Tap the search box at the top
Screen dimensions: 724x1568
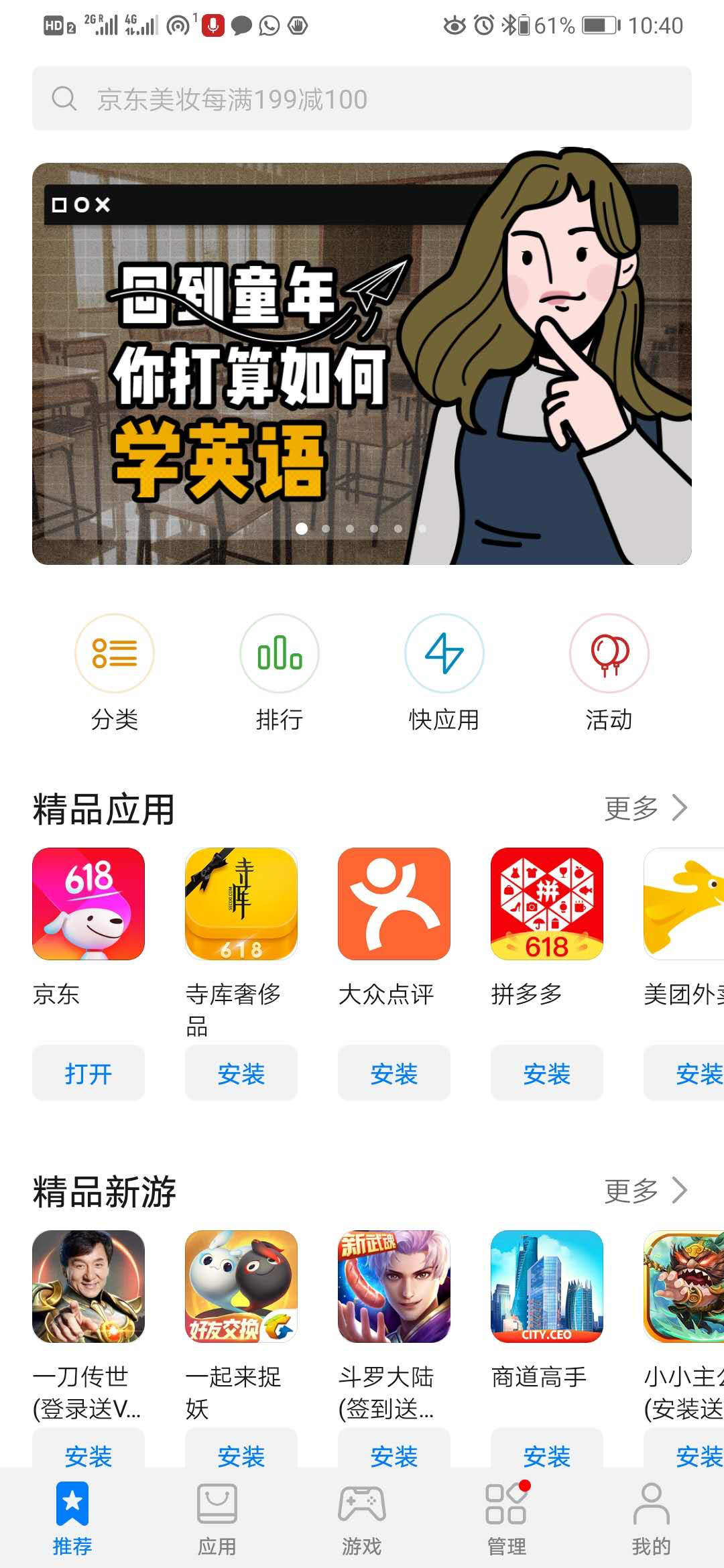coord(362,99)
